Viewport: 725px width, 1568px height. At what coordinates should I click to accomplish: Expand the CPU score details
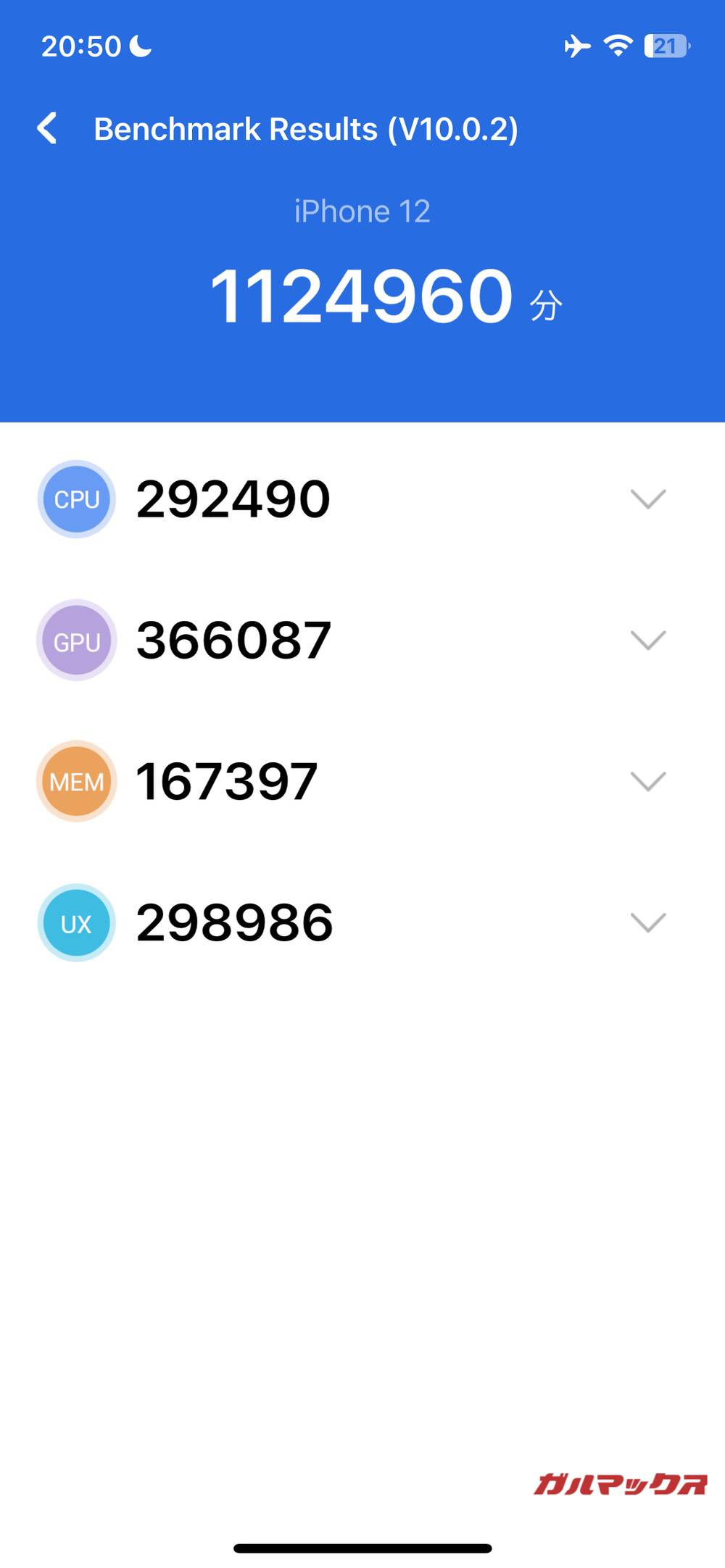click(x=649, y=498)
